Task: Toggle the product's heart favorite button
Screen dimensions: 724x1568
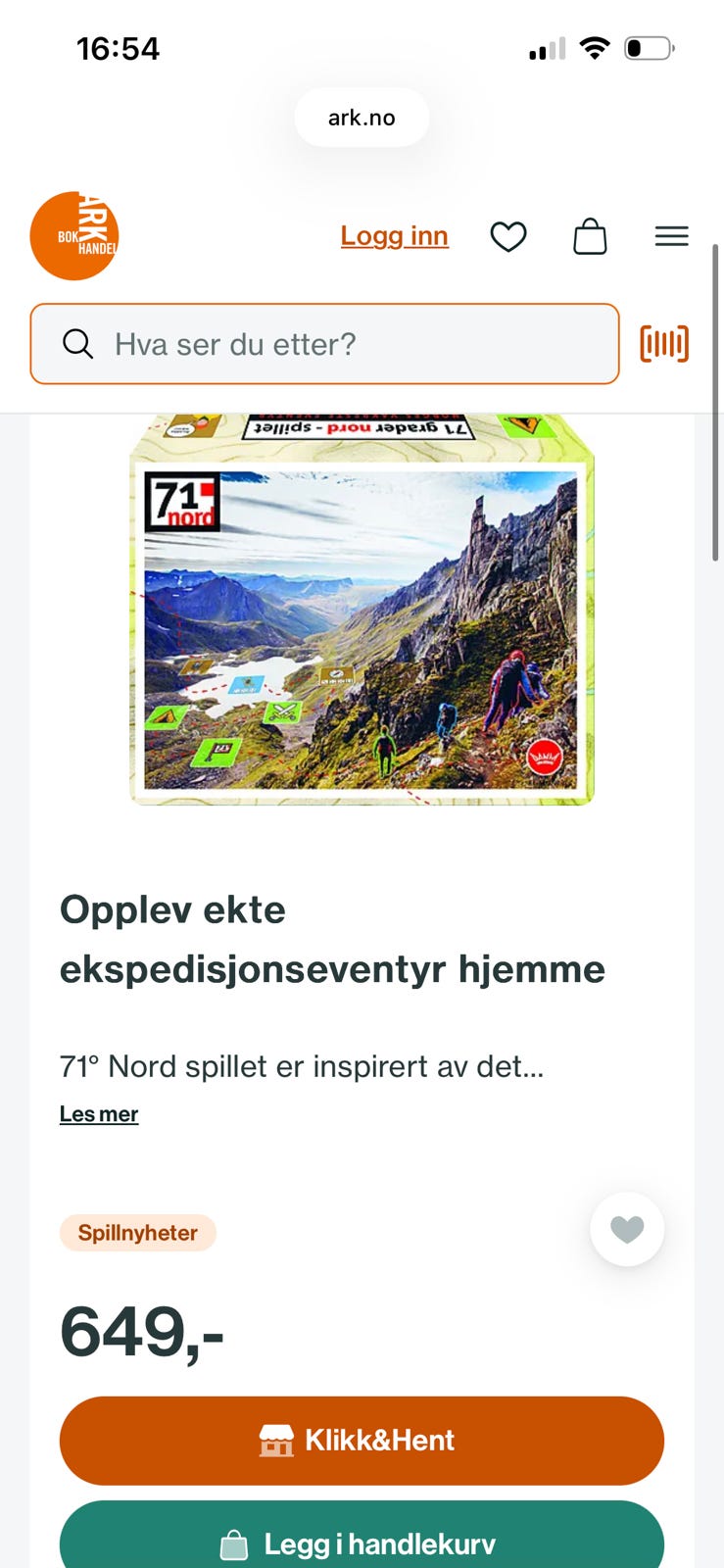Action: [x=627, y=1229]
